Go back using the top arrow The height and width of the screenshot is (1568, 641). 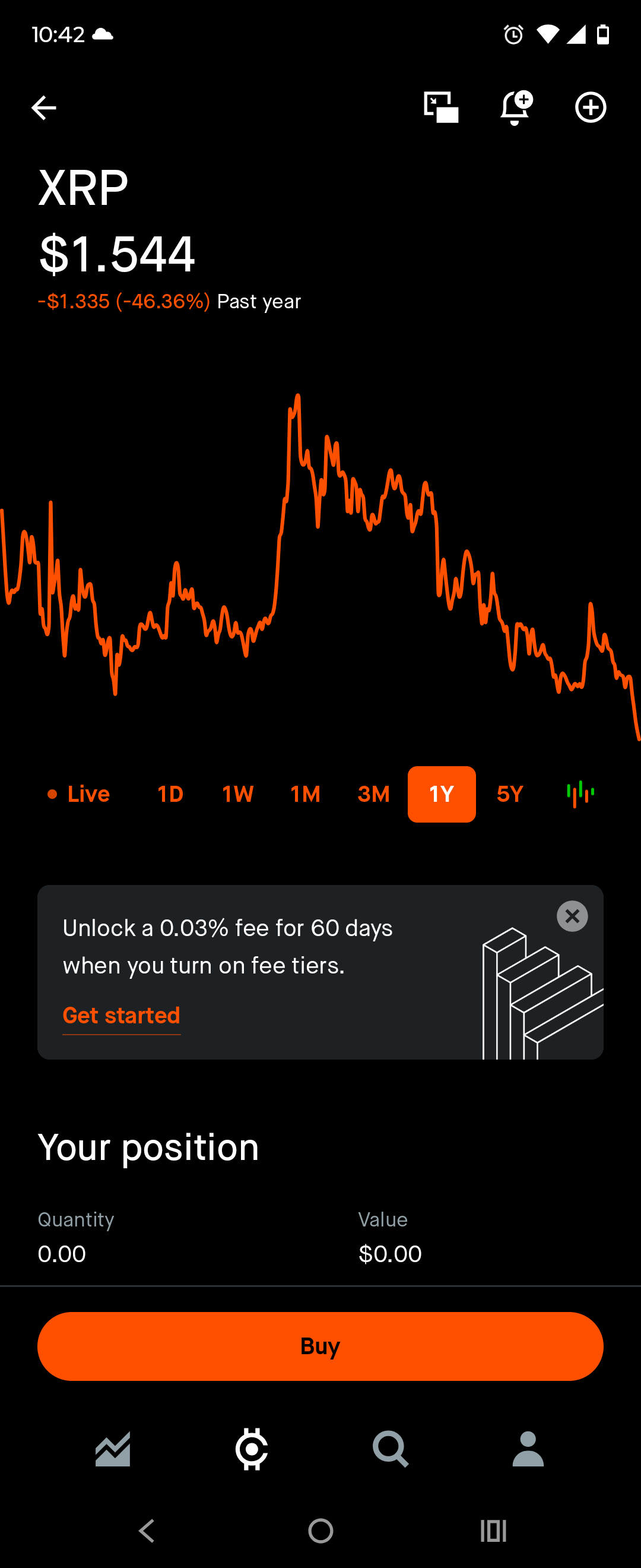[44, 108]
